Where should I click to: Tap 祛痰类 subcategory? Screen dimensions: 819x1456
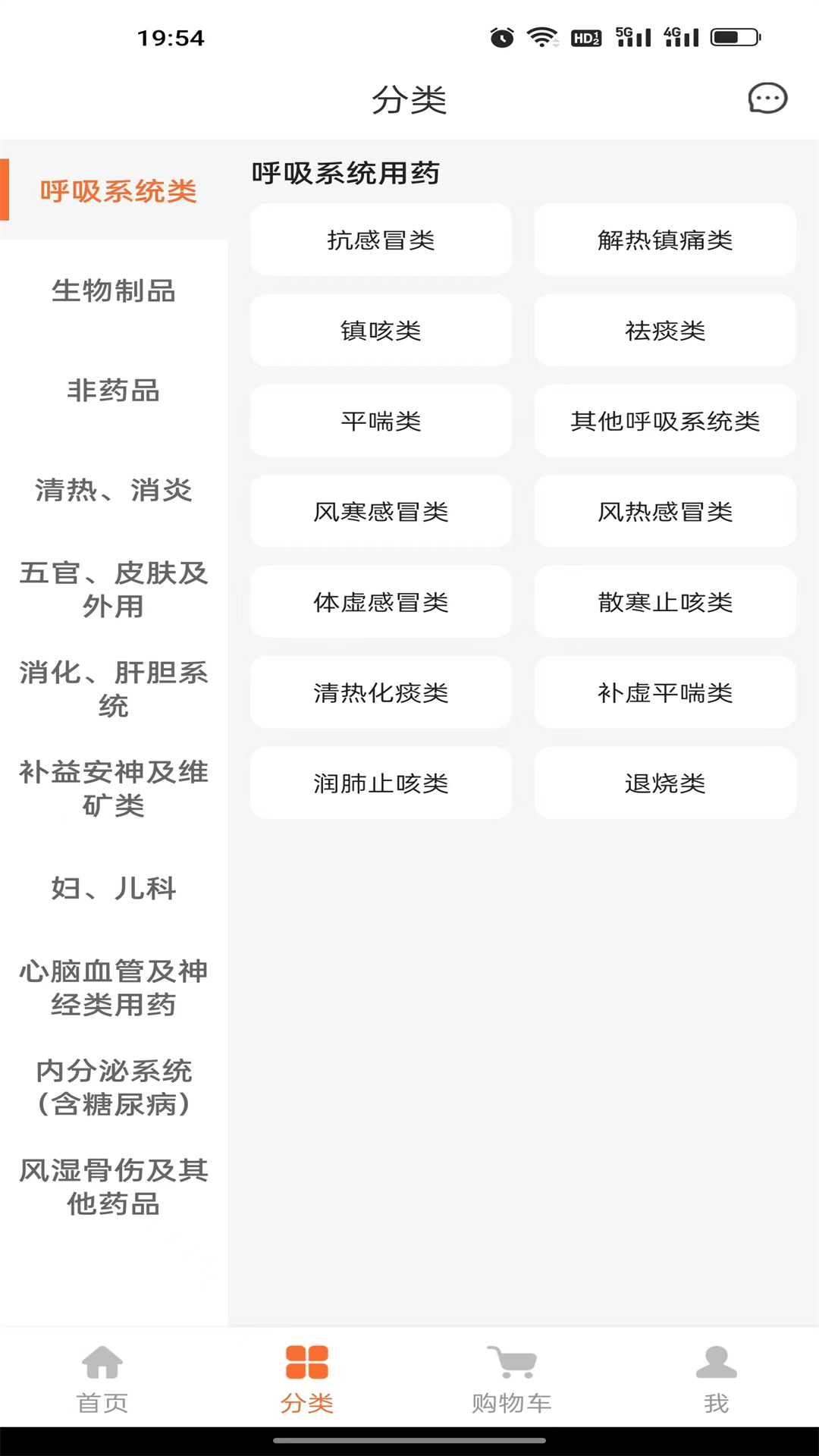665,331
